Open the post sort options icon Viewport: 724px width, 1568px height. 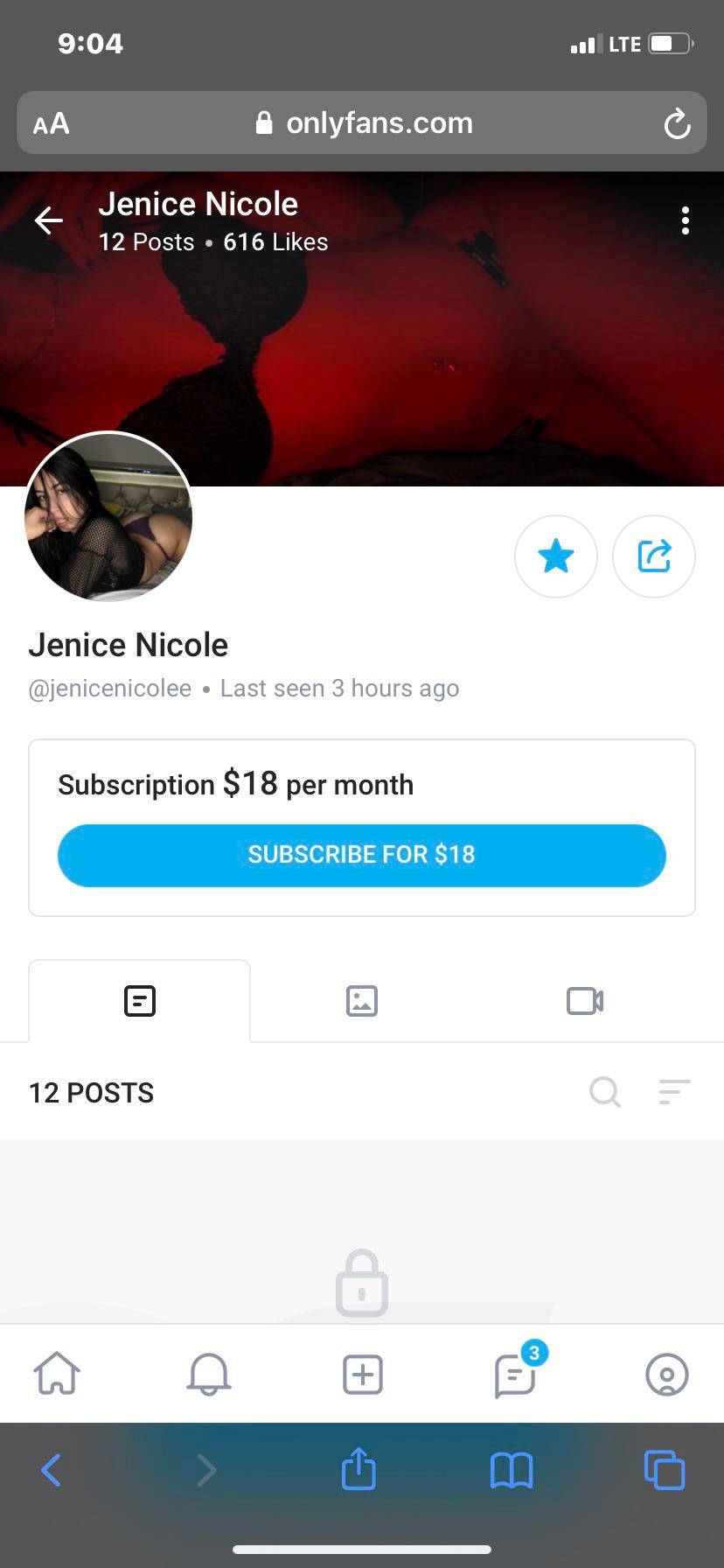(x=674, y=1092)
